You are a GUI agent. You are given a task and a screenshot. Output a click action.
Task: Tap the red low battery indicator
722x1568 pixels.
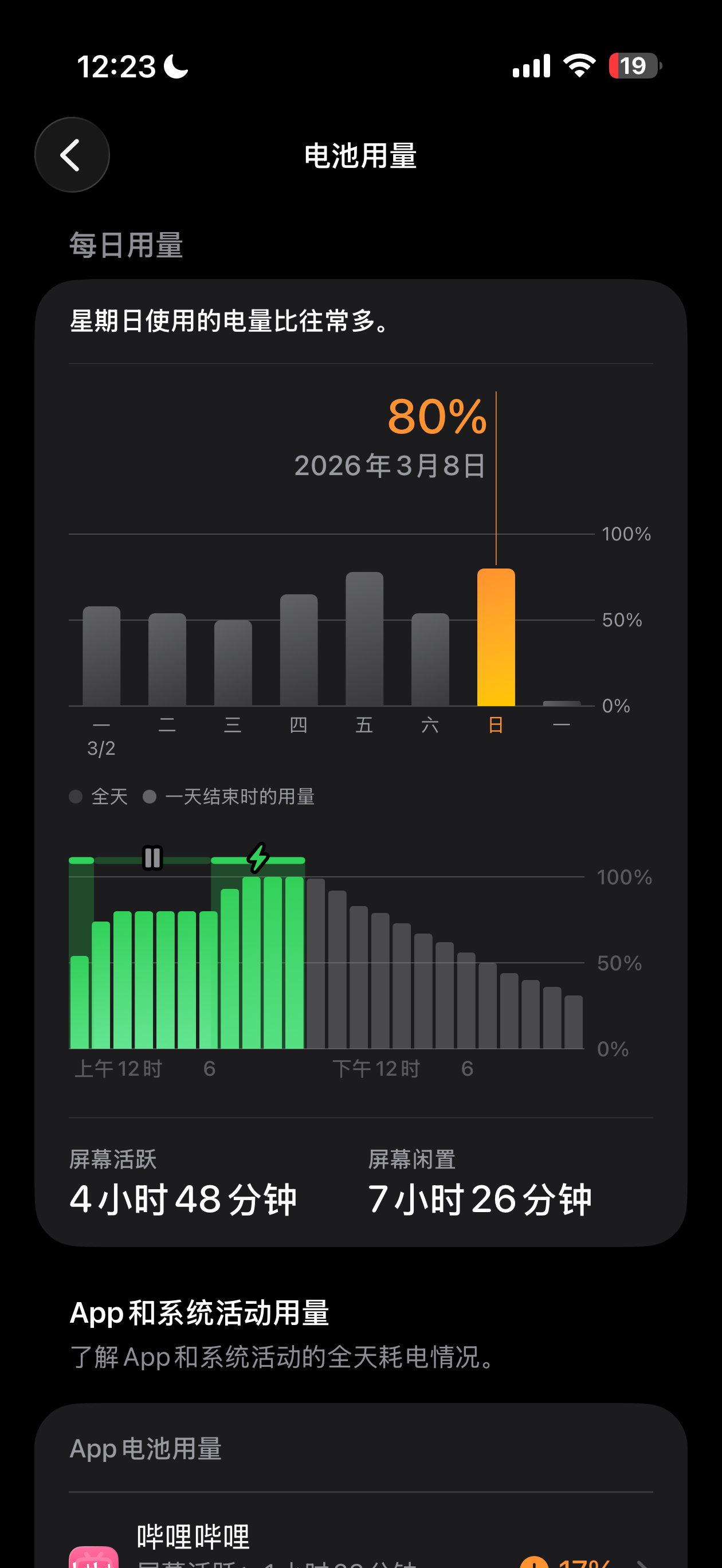(x=632, y=67)
